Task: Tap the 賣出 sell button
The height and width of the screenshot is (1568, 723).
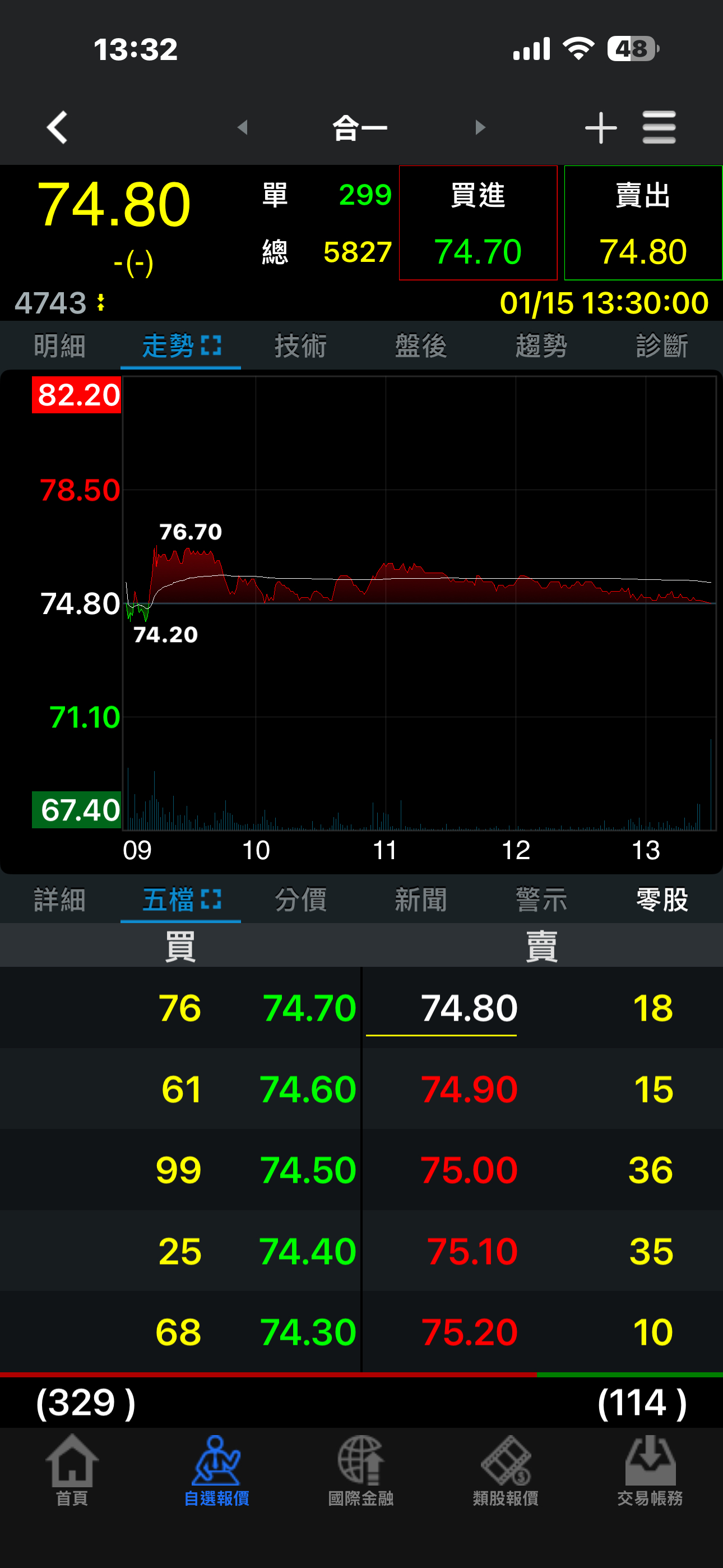Action: click(643, 223)
